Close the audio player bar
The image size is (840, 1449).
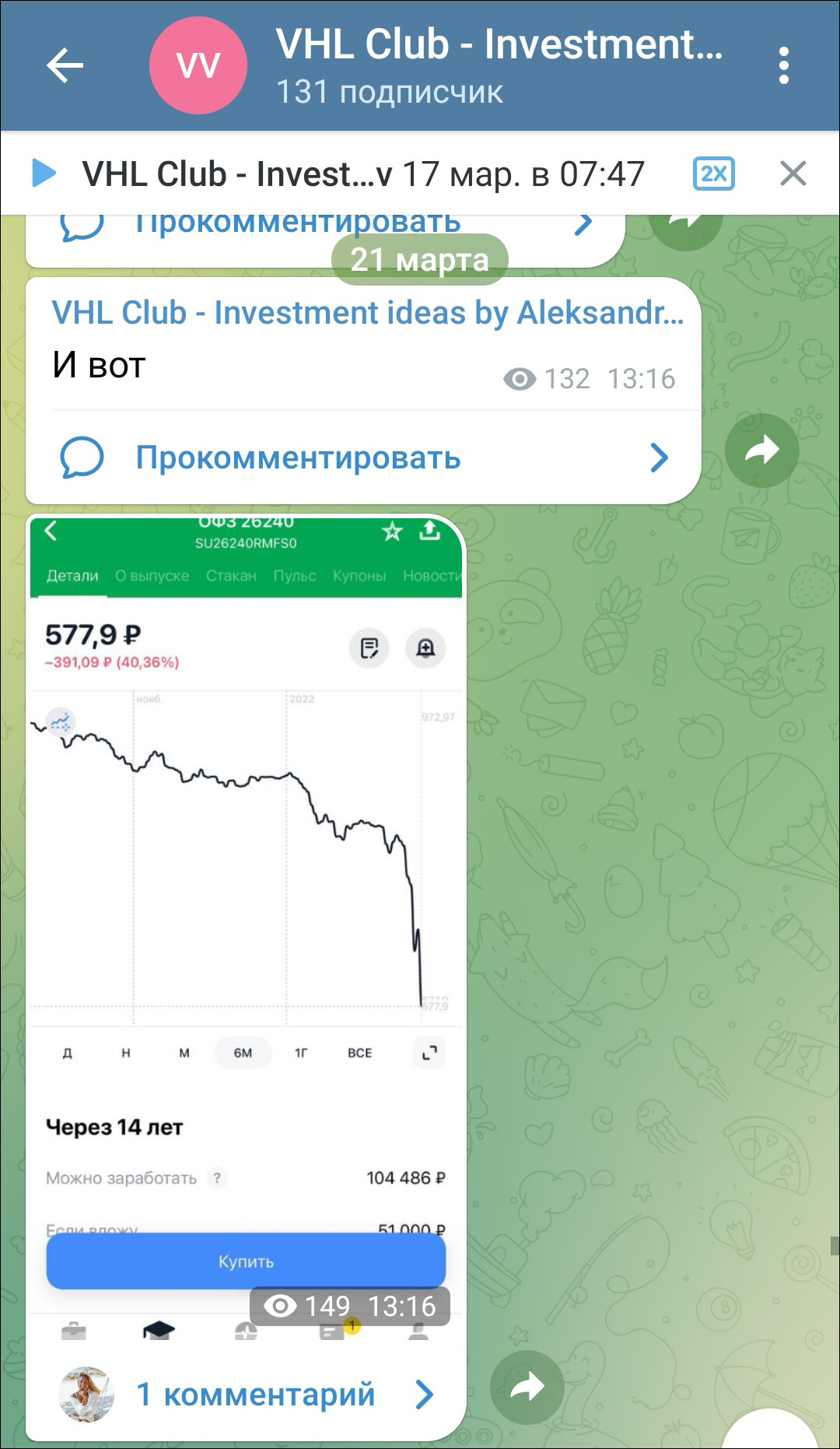tap(793, 173)
